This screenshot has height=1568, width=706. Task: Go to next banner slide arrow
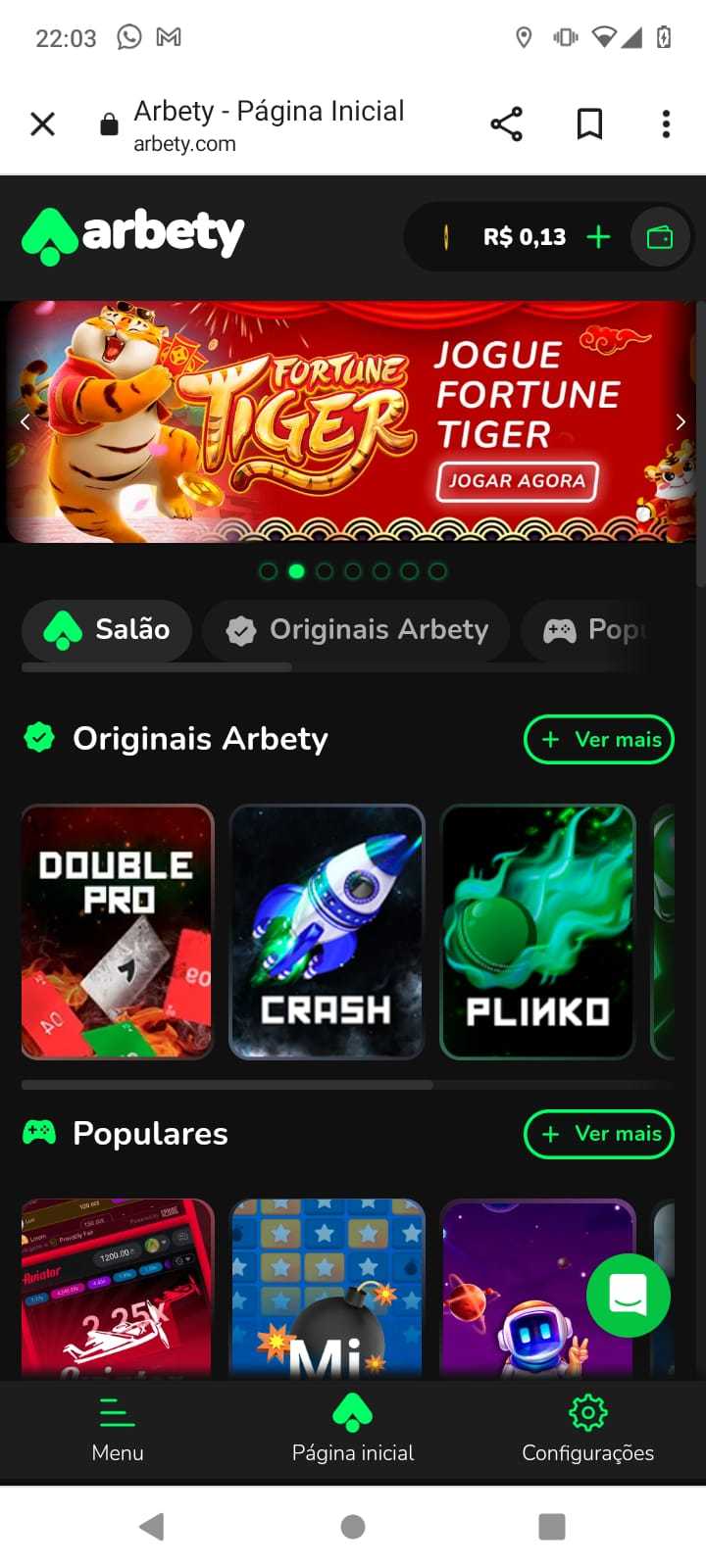click(681, 421)
